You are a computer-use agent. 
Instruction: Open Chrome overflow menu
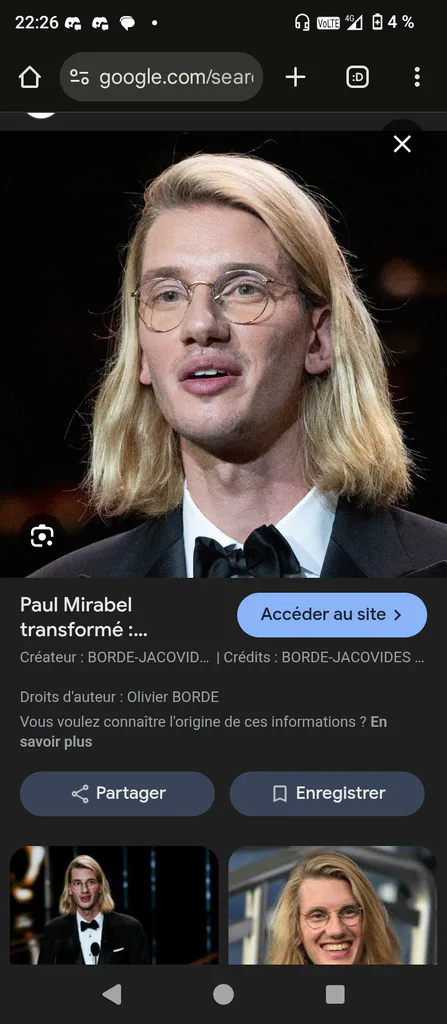pos(417,77)
